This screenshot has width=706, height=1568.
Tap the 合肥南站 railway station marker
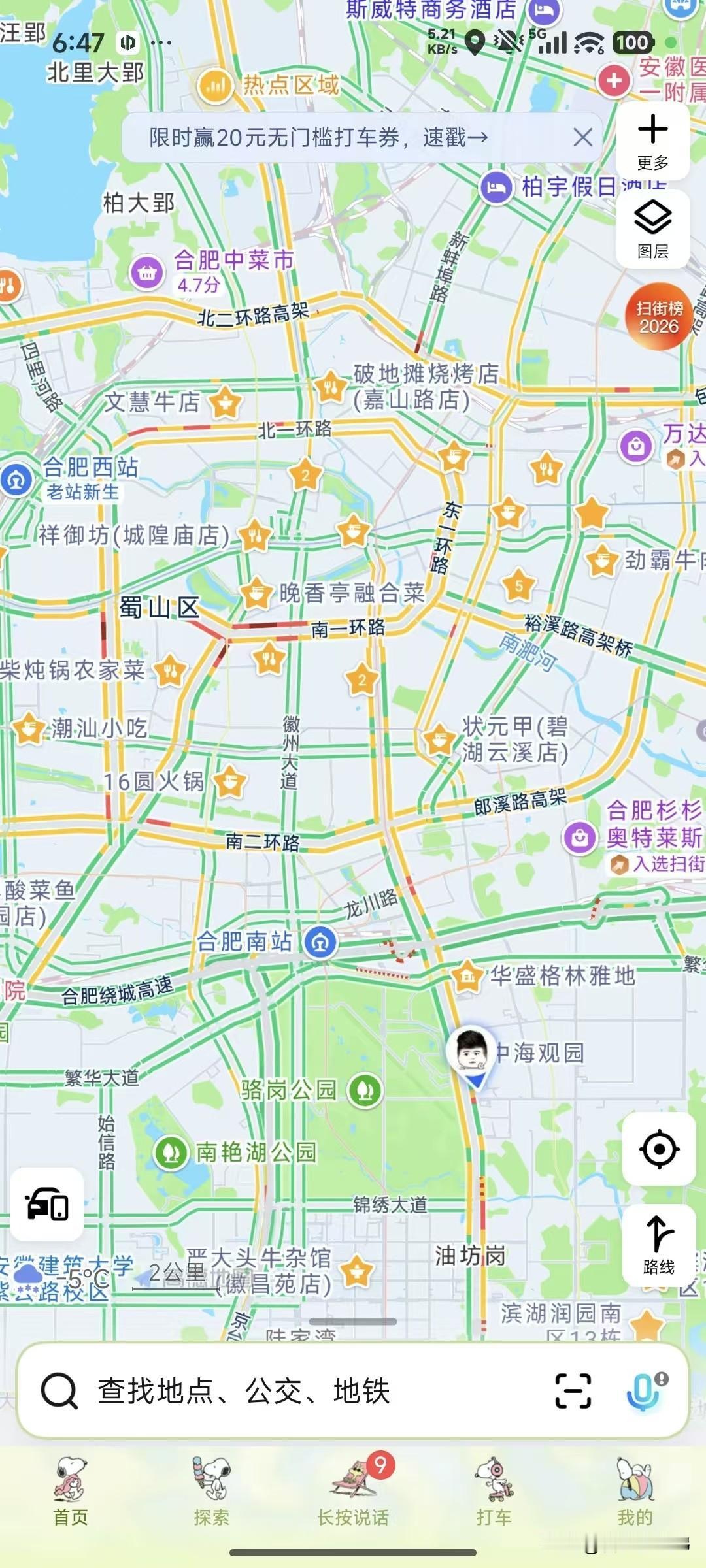pos(318,943)
